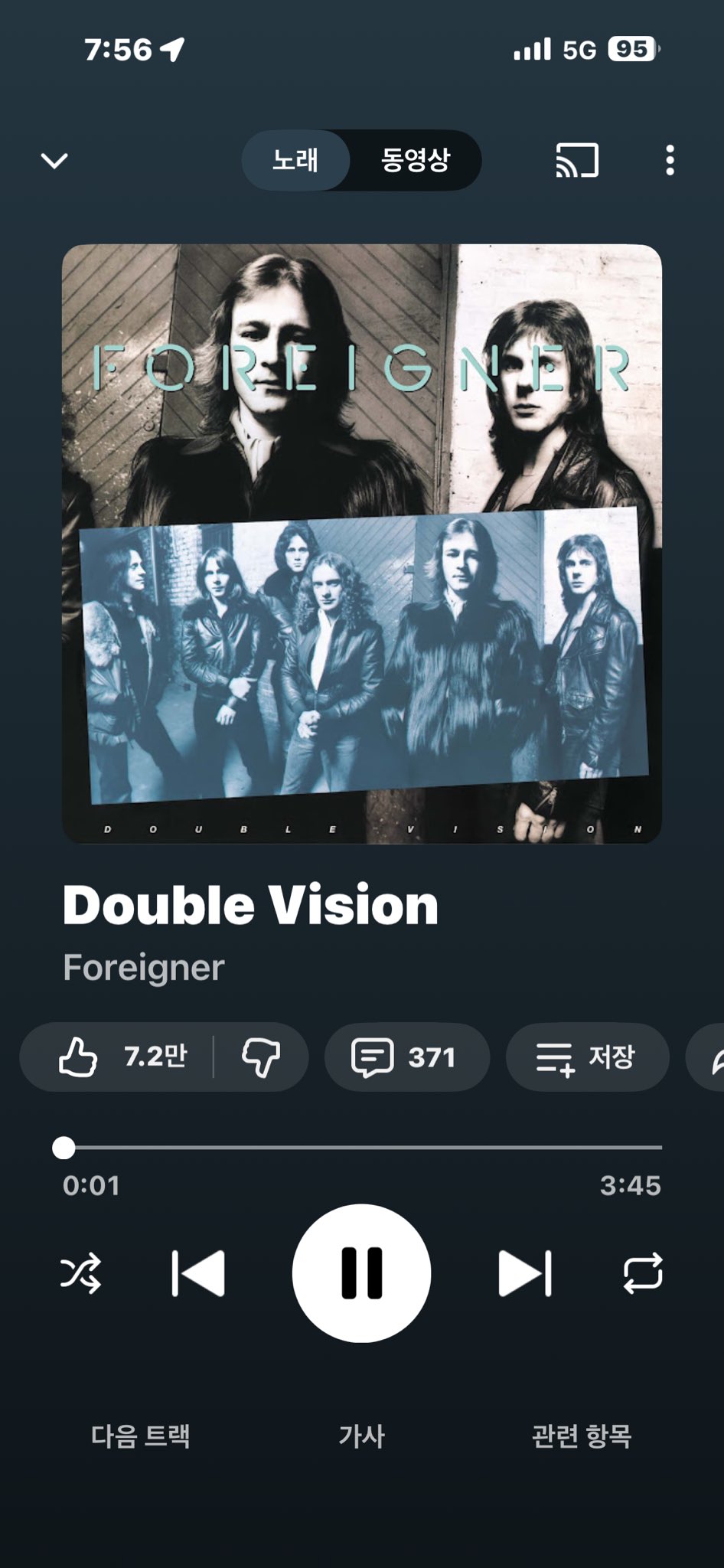Toggle repeat mode
This screenshot has height=1568, width=724.
(x=642, y=1274)
